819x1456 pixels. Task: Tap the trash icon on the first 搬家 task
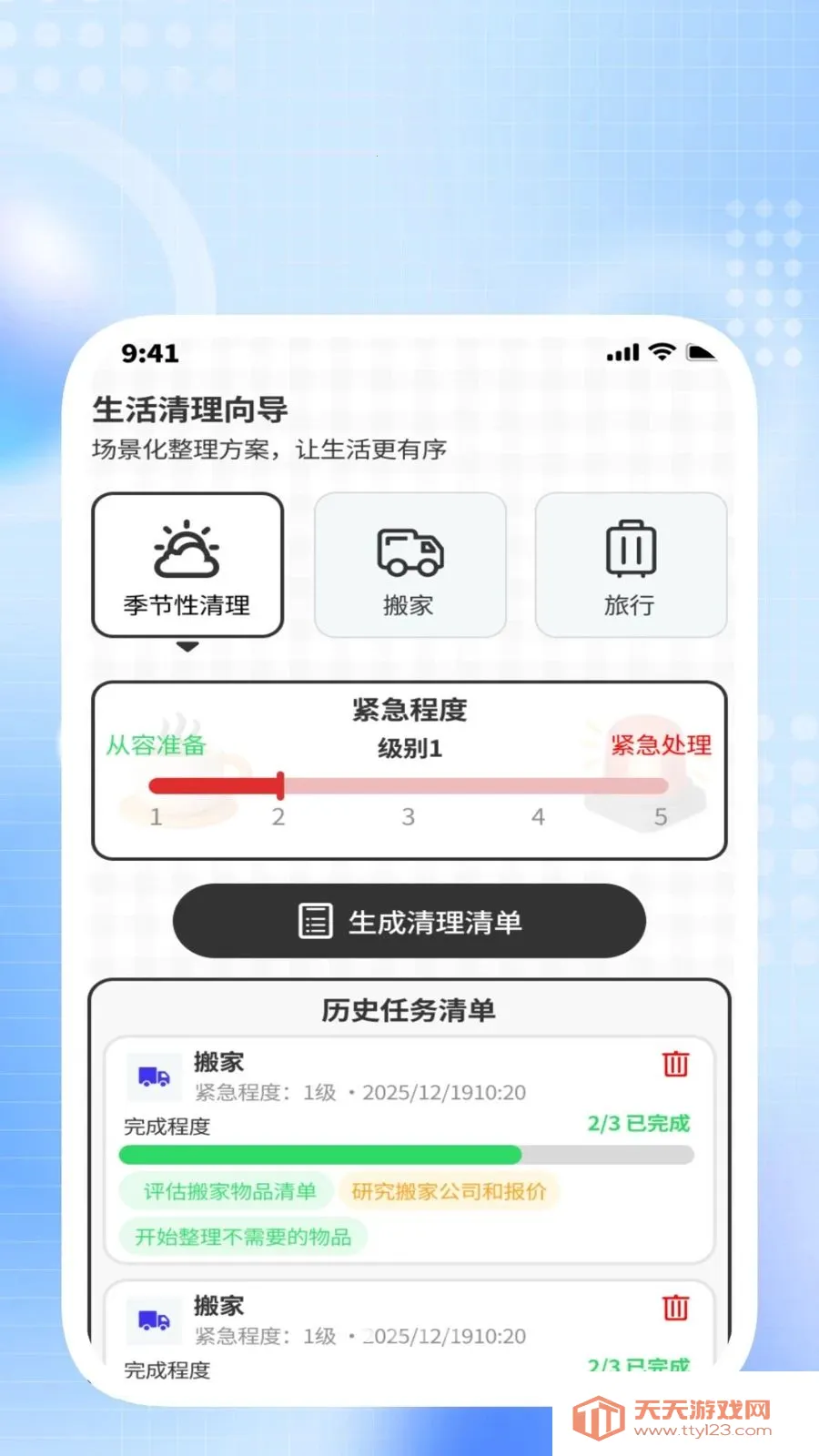[674, 1063]
